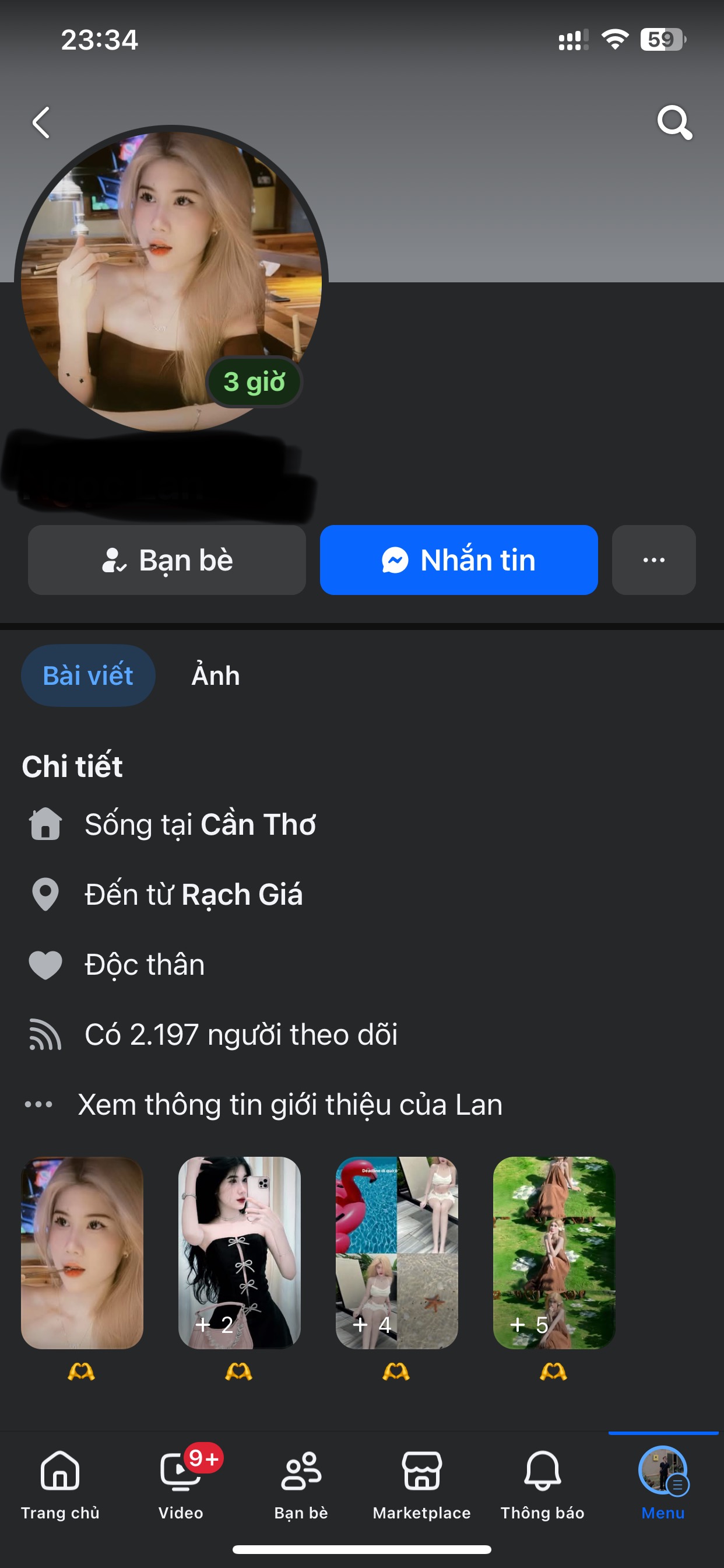The height and width of the screenshot is (1568, 724).
Task: Tap the Bạn bè friends status button
Action: click(167, 560)
